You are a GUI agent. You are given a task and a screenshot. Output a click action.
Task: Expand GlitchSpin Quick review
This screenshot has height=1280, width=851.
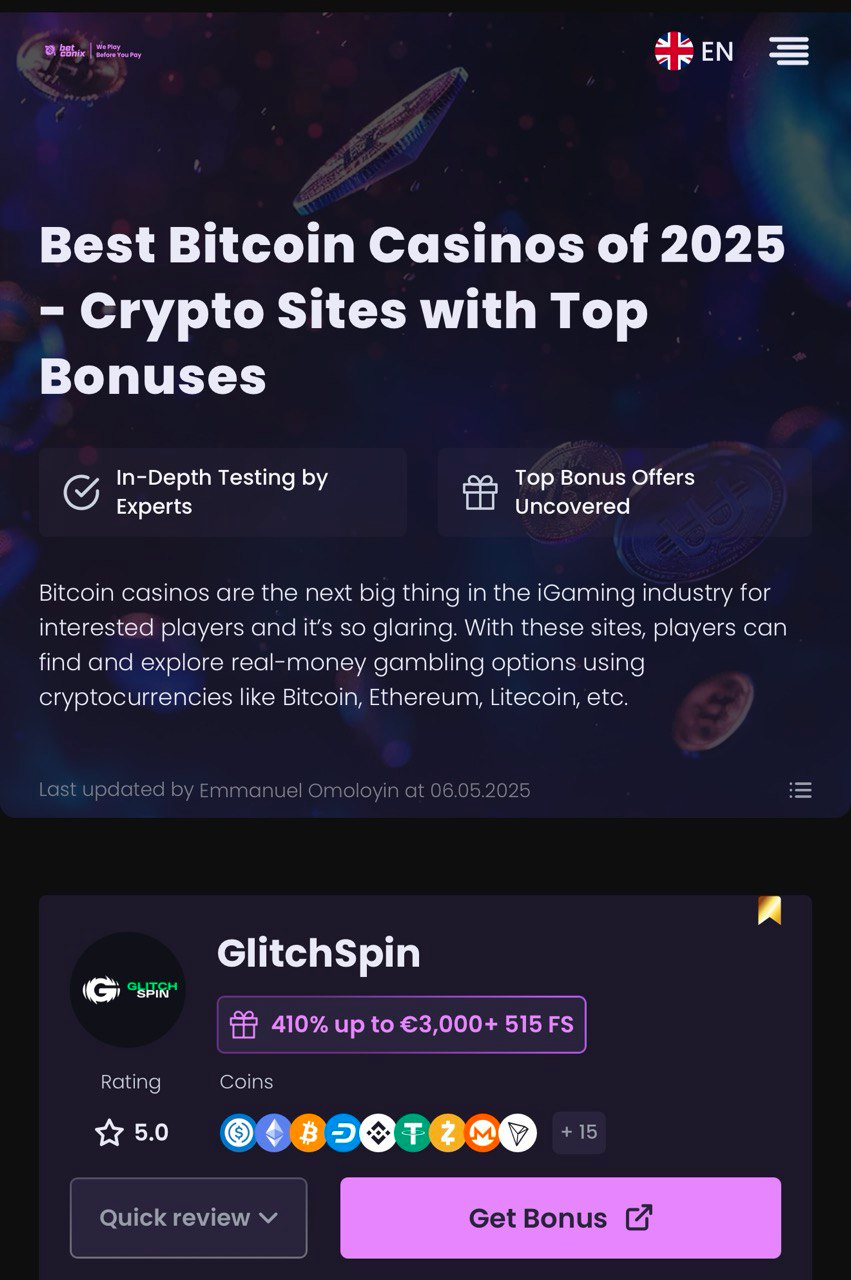pyautogui.click(x=188, y=1217)
